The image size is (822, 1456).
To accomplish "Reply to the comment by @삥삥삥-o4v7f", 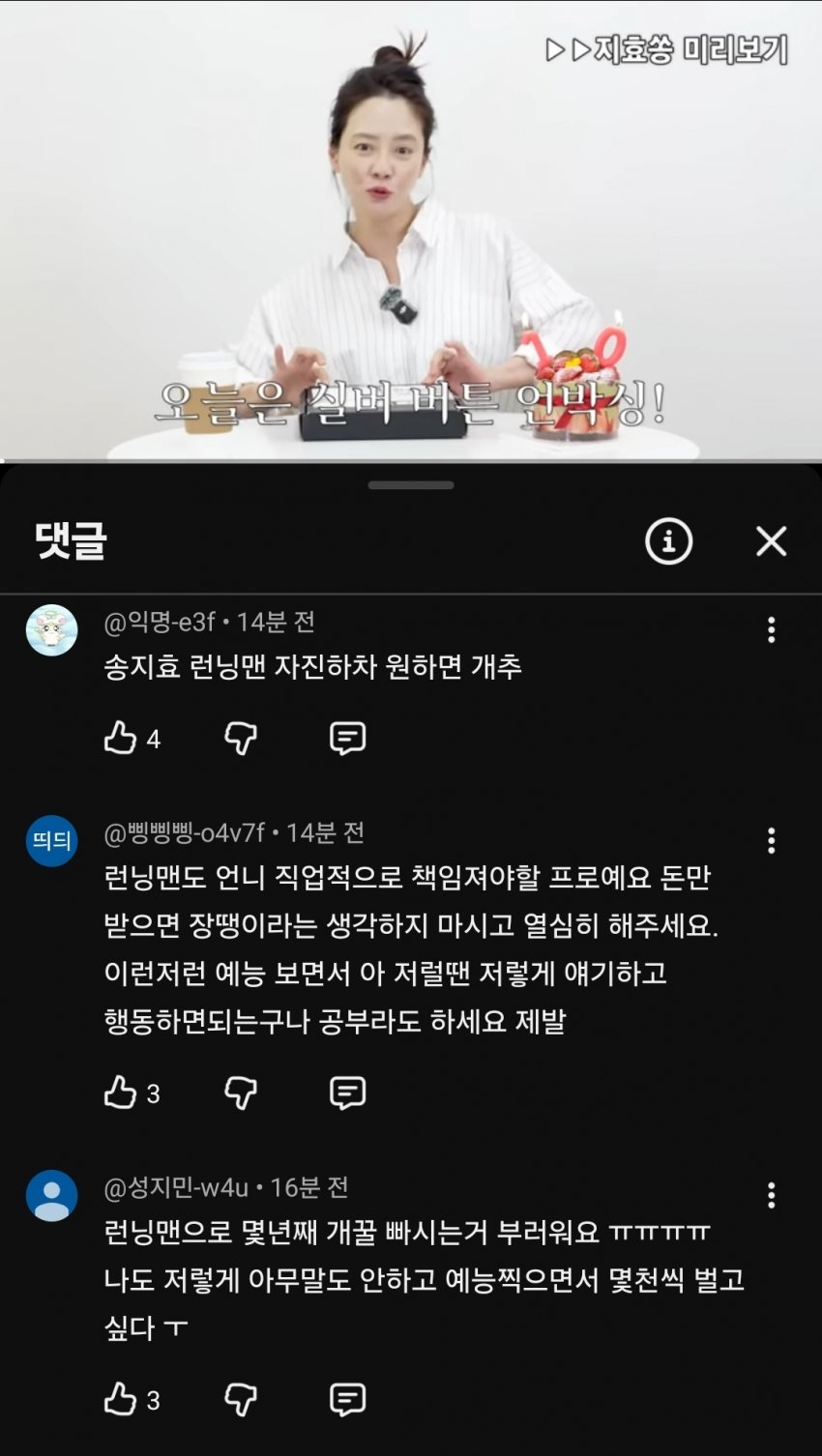I will coord(347,1092).
